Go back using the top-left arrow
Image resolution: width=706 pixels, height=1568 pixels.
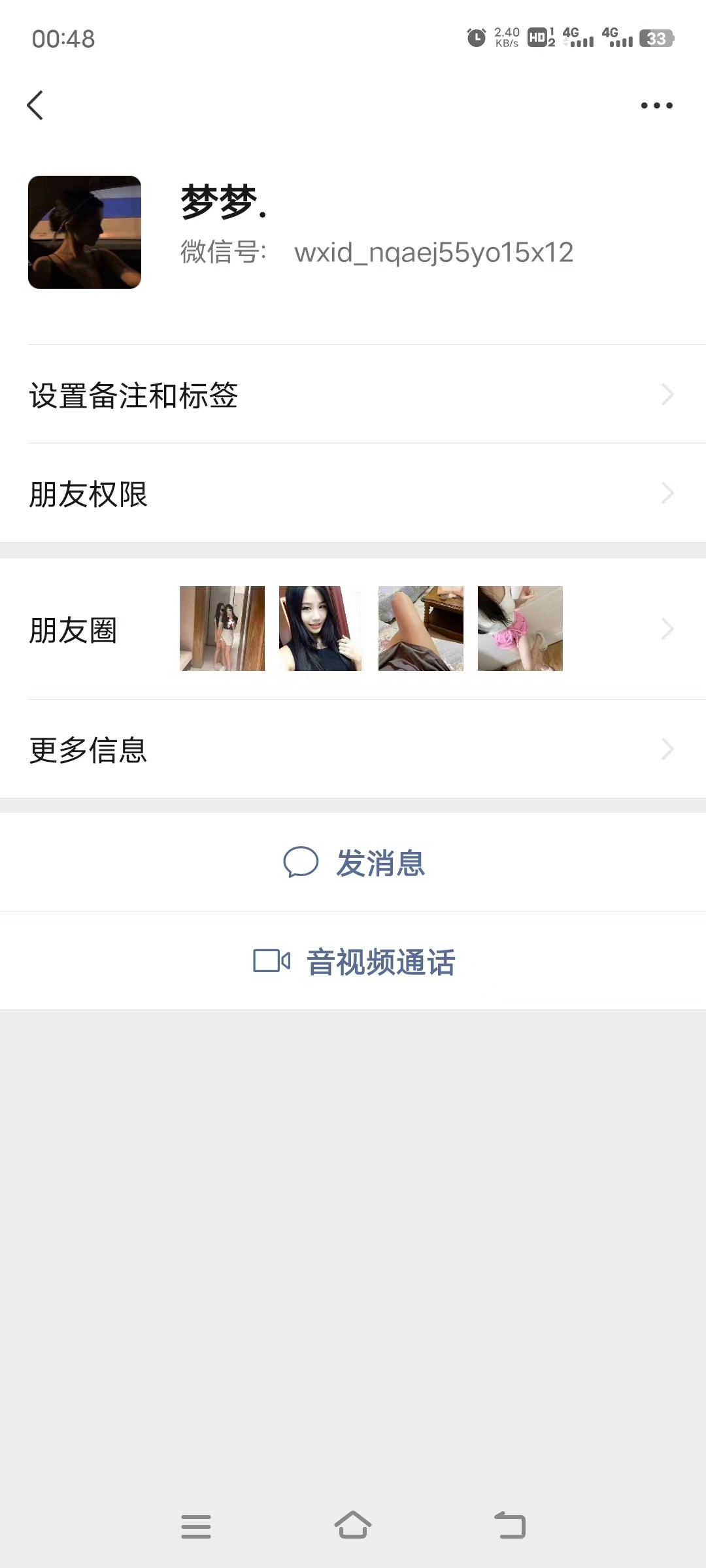coord(35,105)
